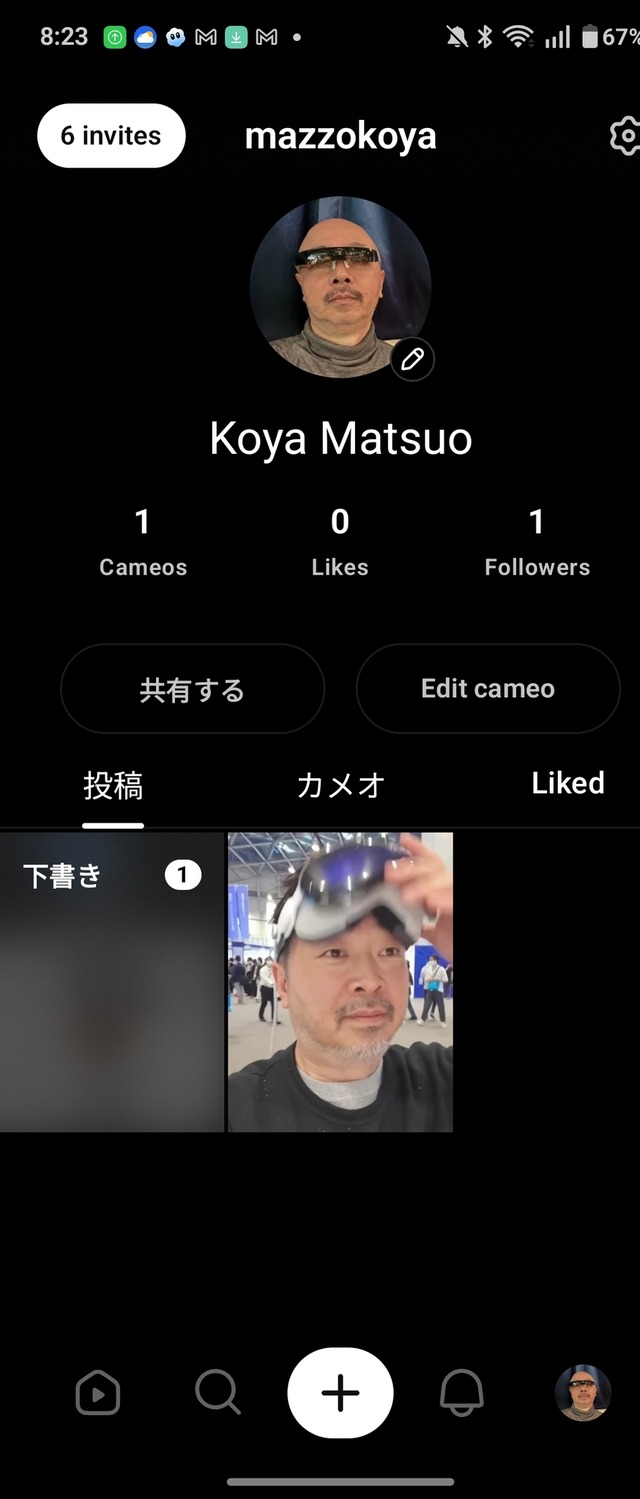Switch to the 投稿 tab
Viewport: 640px width, 1499px height.
[x=113, y=786]
